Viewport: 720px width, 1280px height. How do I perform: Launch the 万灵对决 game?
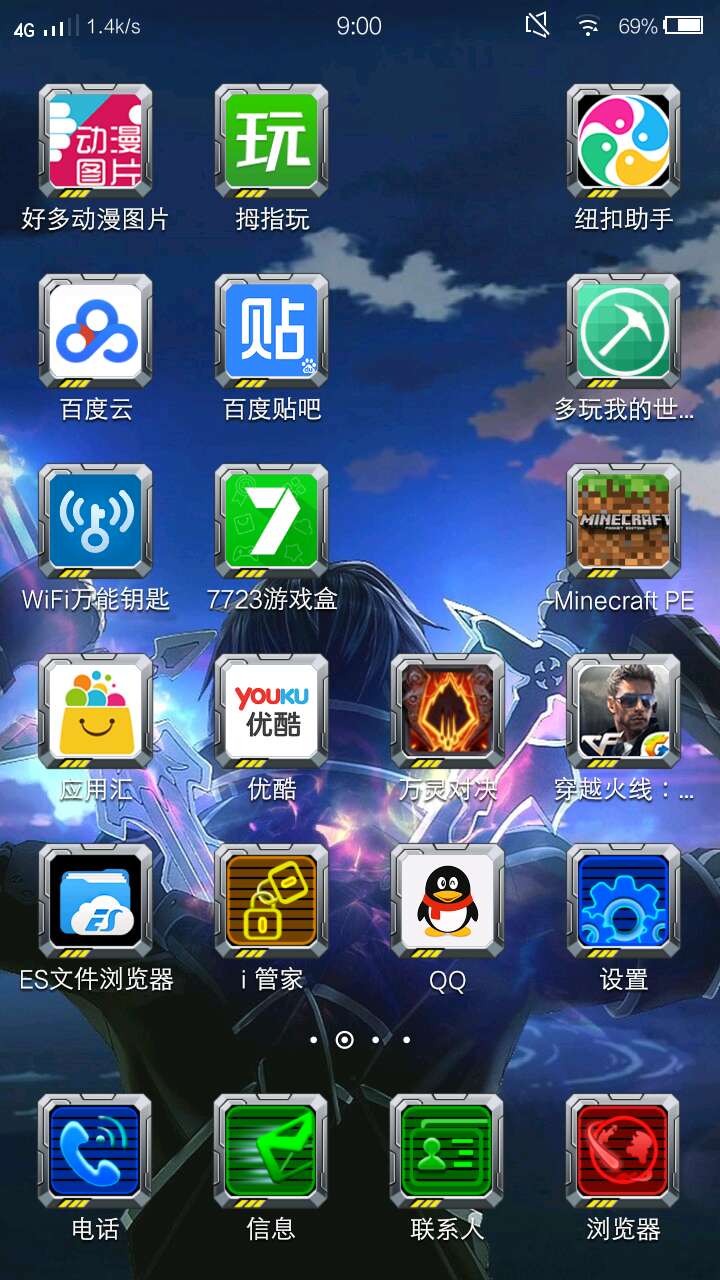(x=447, y=711)
